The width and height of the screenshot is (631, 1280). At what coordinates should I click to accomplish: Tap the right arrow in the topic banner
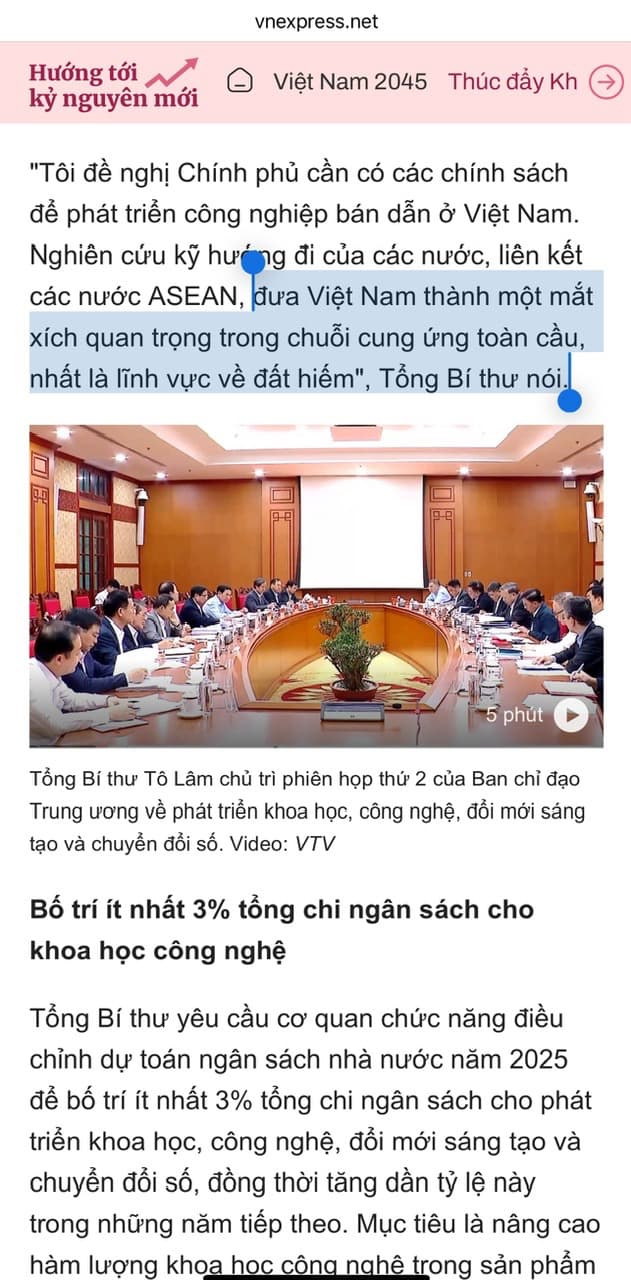tap(606, 82)
